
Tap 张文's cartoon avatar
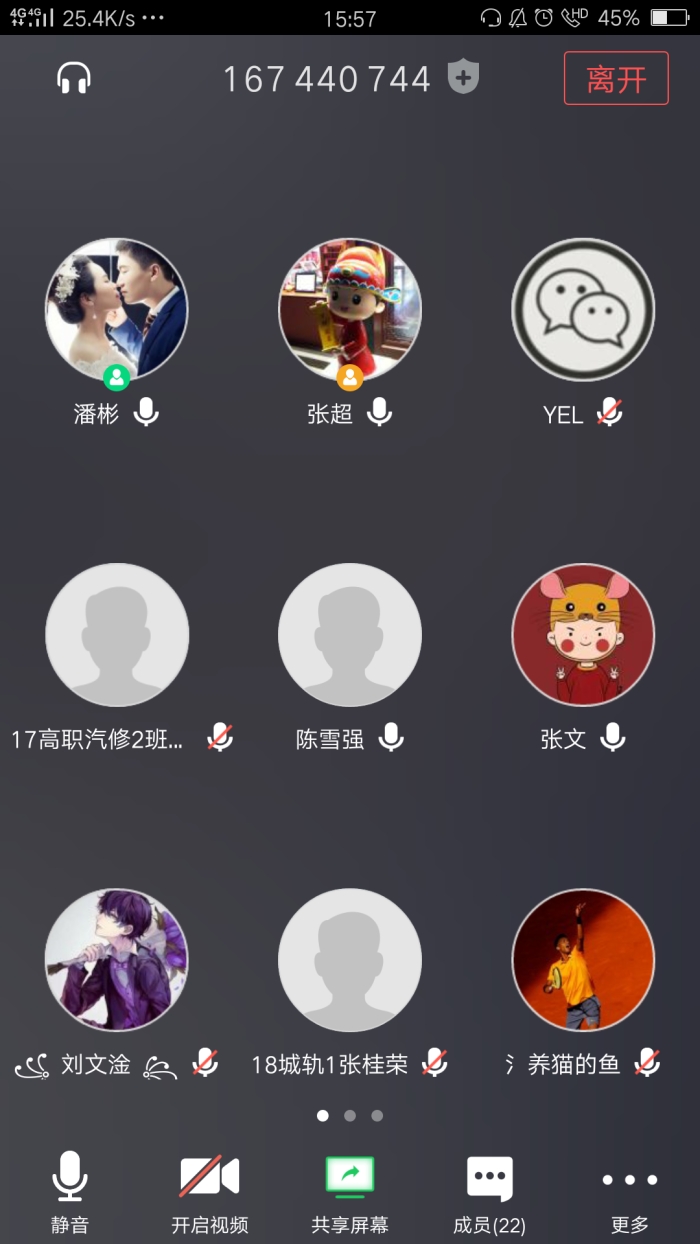[x=583, y=635]
